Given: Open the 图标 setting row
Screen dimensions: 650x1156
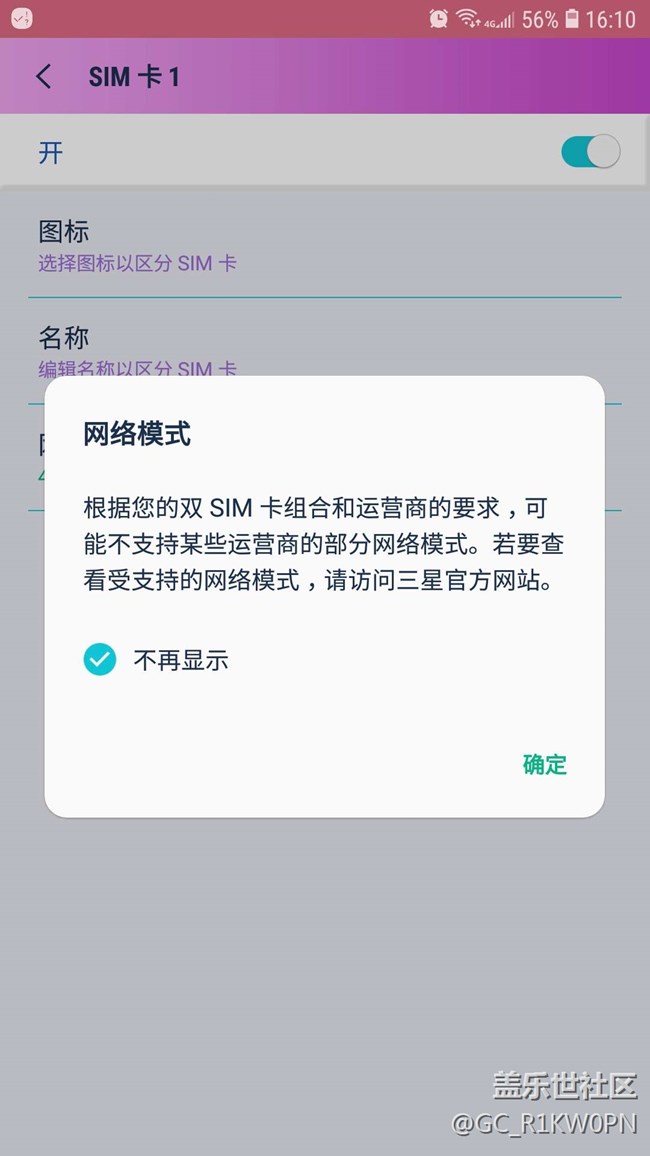Looking at the screenshot, I should pos(325,245).
